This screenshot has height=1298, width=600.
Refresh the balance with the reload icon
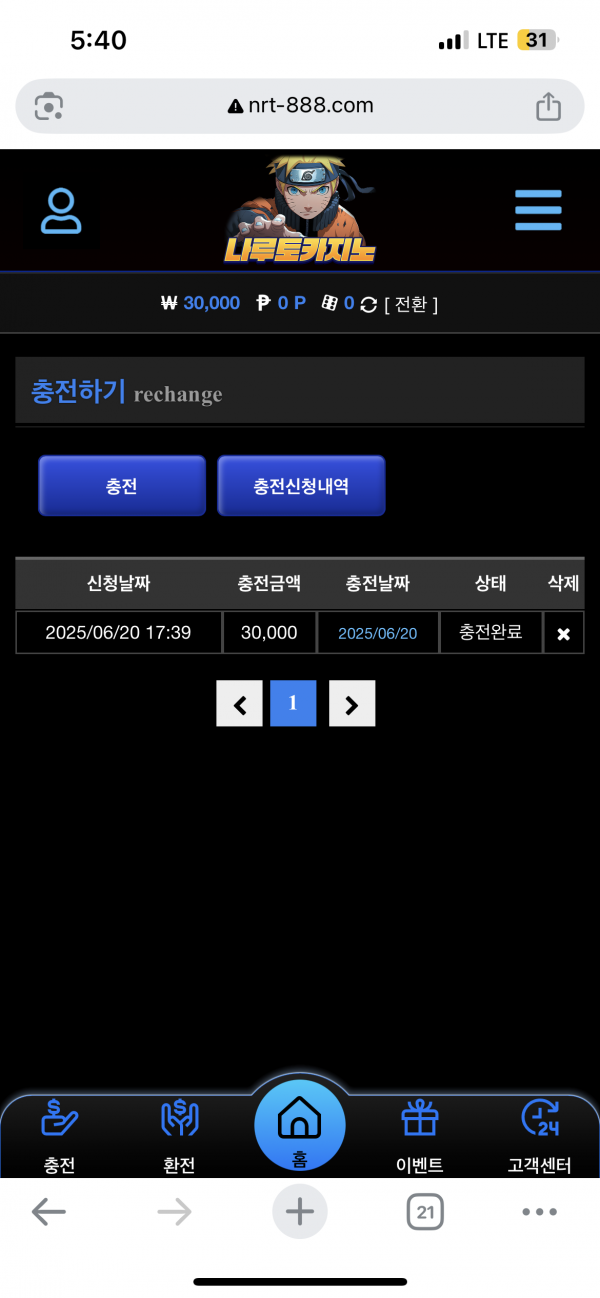[369, 304]
